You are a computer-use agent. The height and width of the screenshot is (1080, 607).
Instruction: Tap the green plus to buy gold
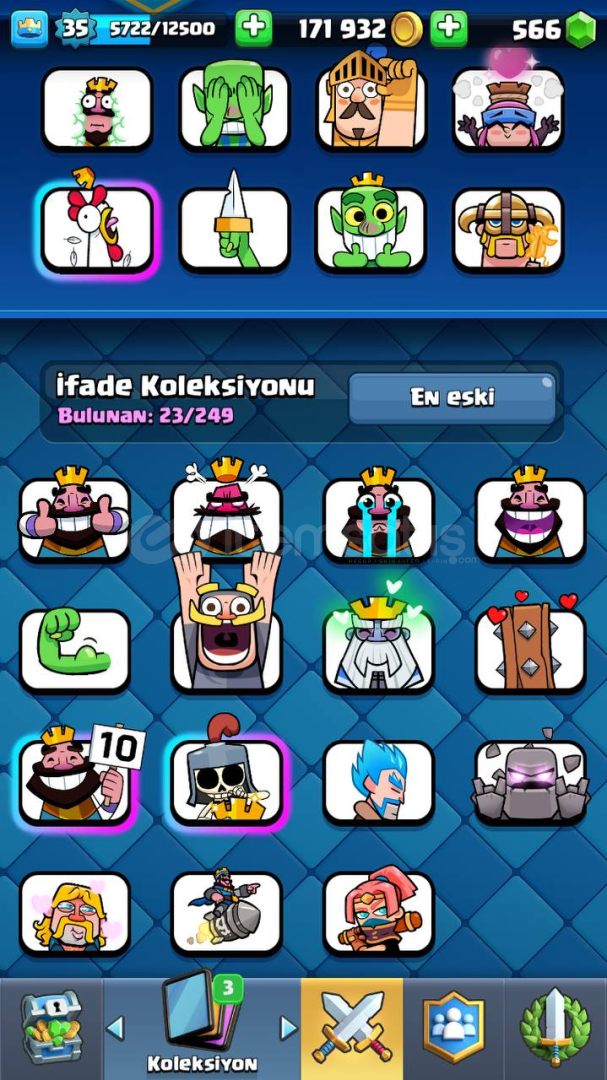[x=449, y=29]
